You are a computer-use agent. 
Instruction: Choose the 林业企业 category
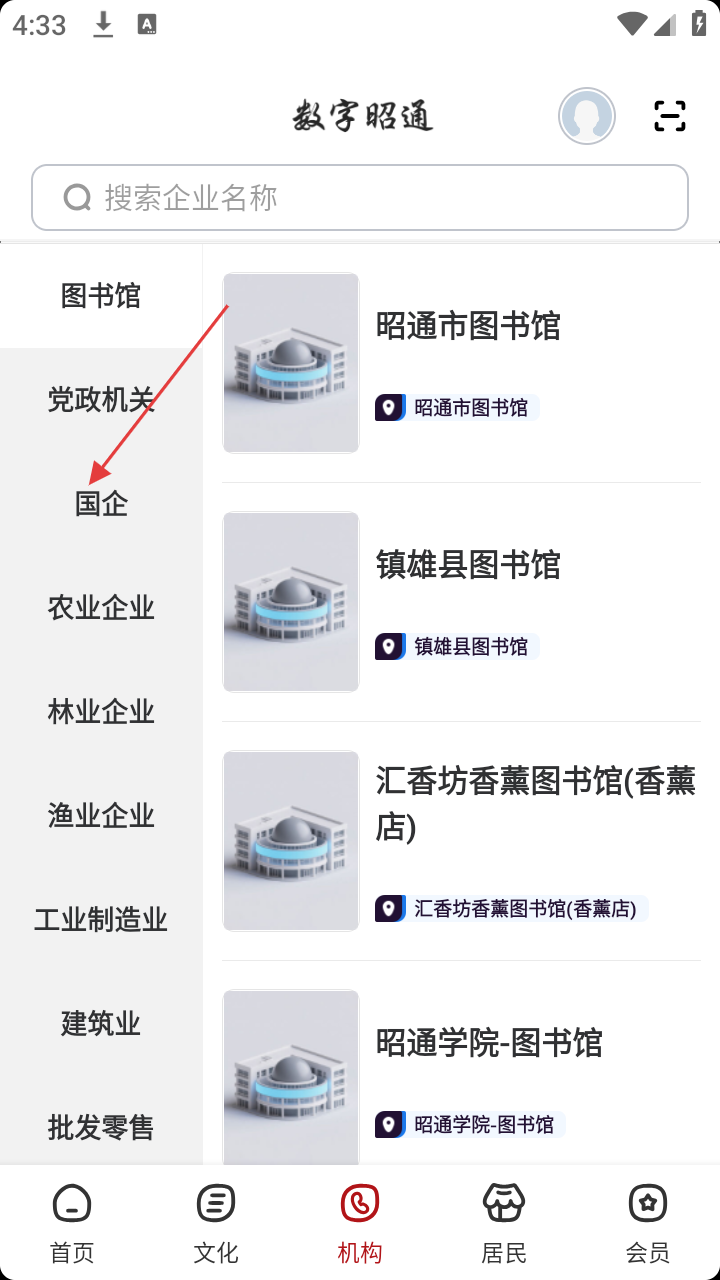101,712
